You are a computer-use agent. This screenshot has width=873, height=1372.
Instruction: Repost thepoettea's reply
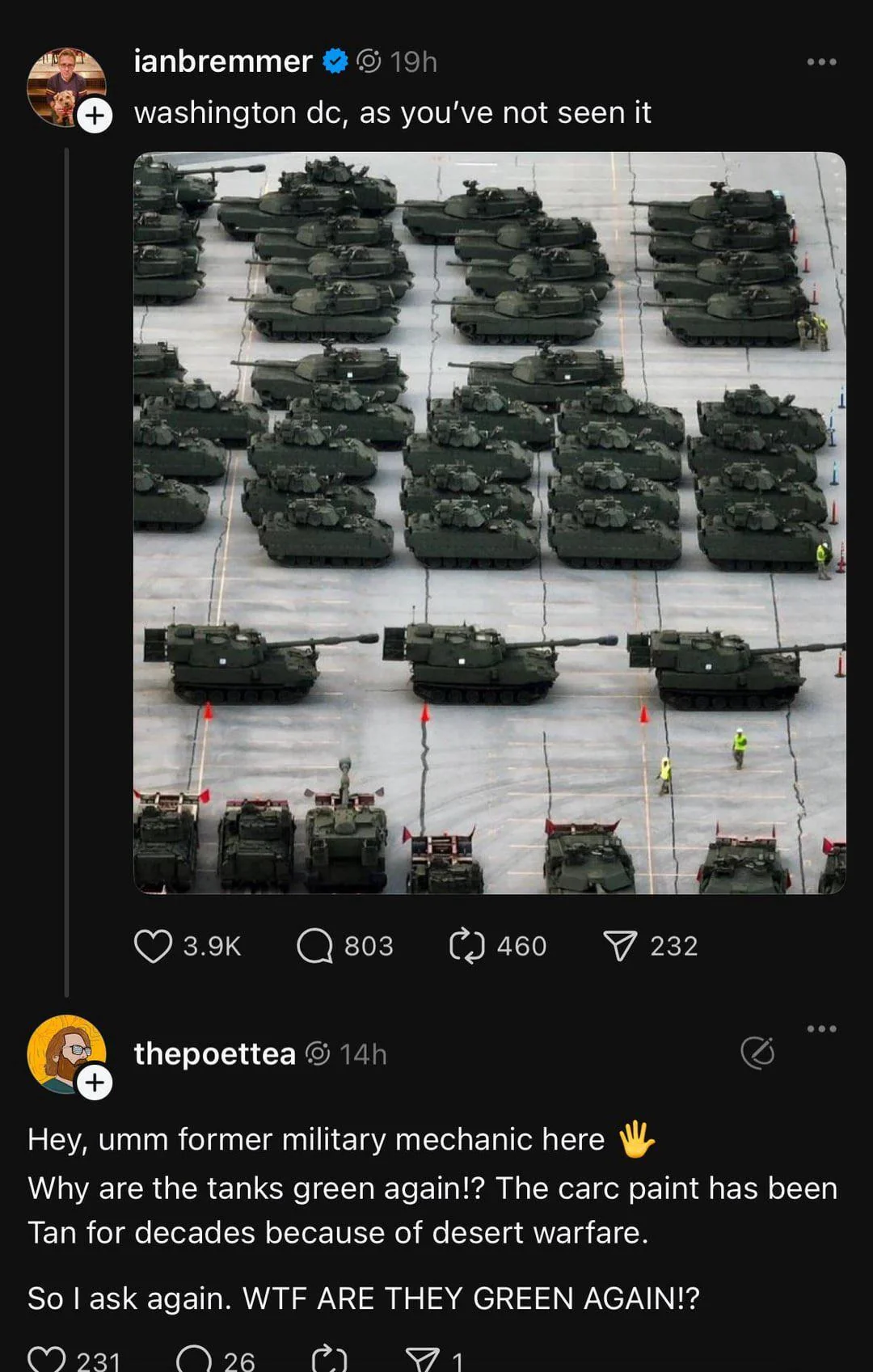coord(329,1360)
